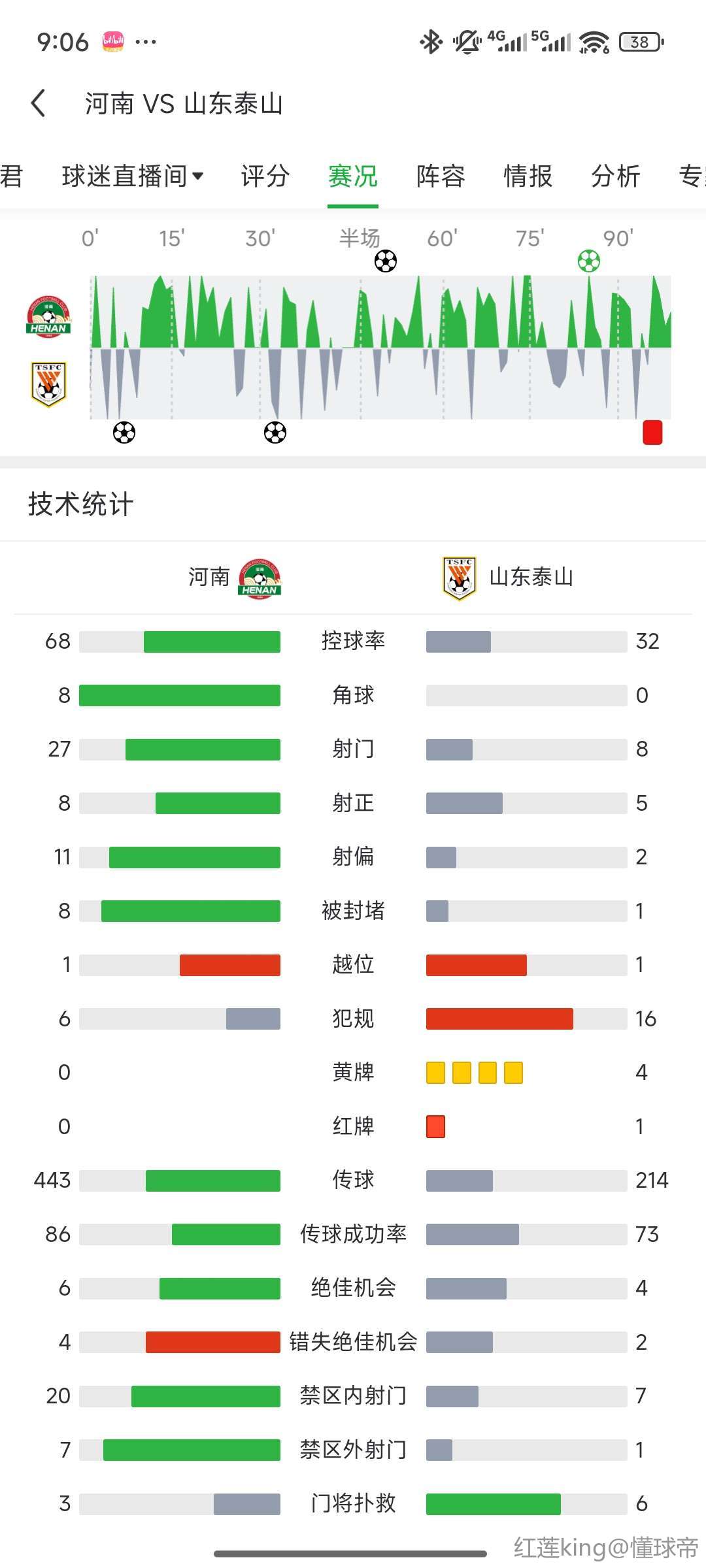Open the 阵容 tab
This screenshot has height=1568, width=706.
coord(441,176)
